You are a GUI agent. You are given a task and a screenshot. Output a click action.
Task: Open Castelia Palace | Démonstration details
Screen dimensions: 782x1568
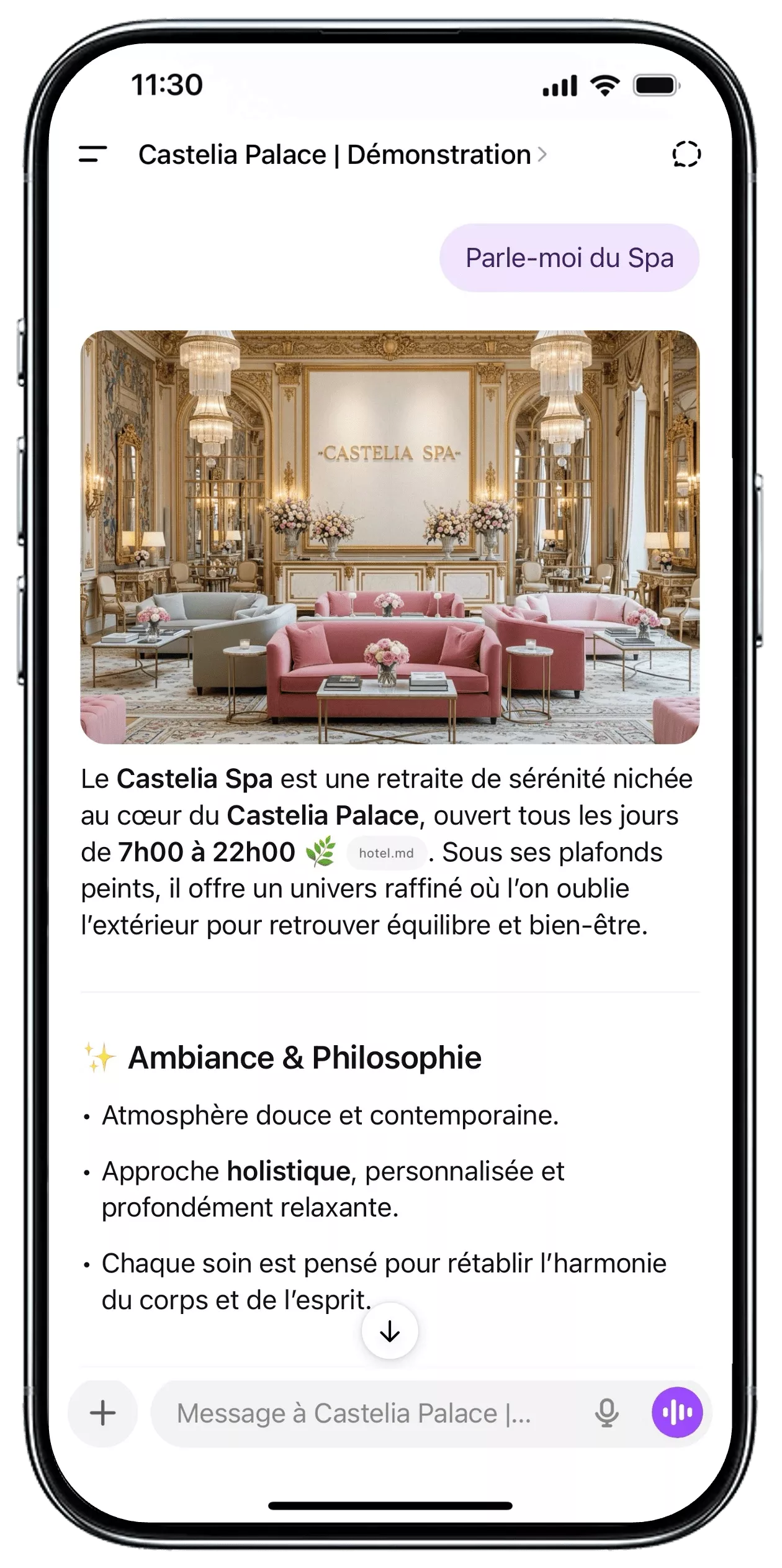pyautogui.click(x=341, y=155)
